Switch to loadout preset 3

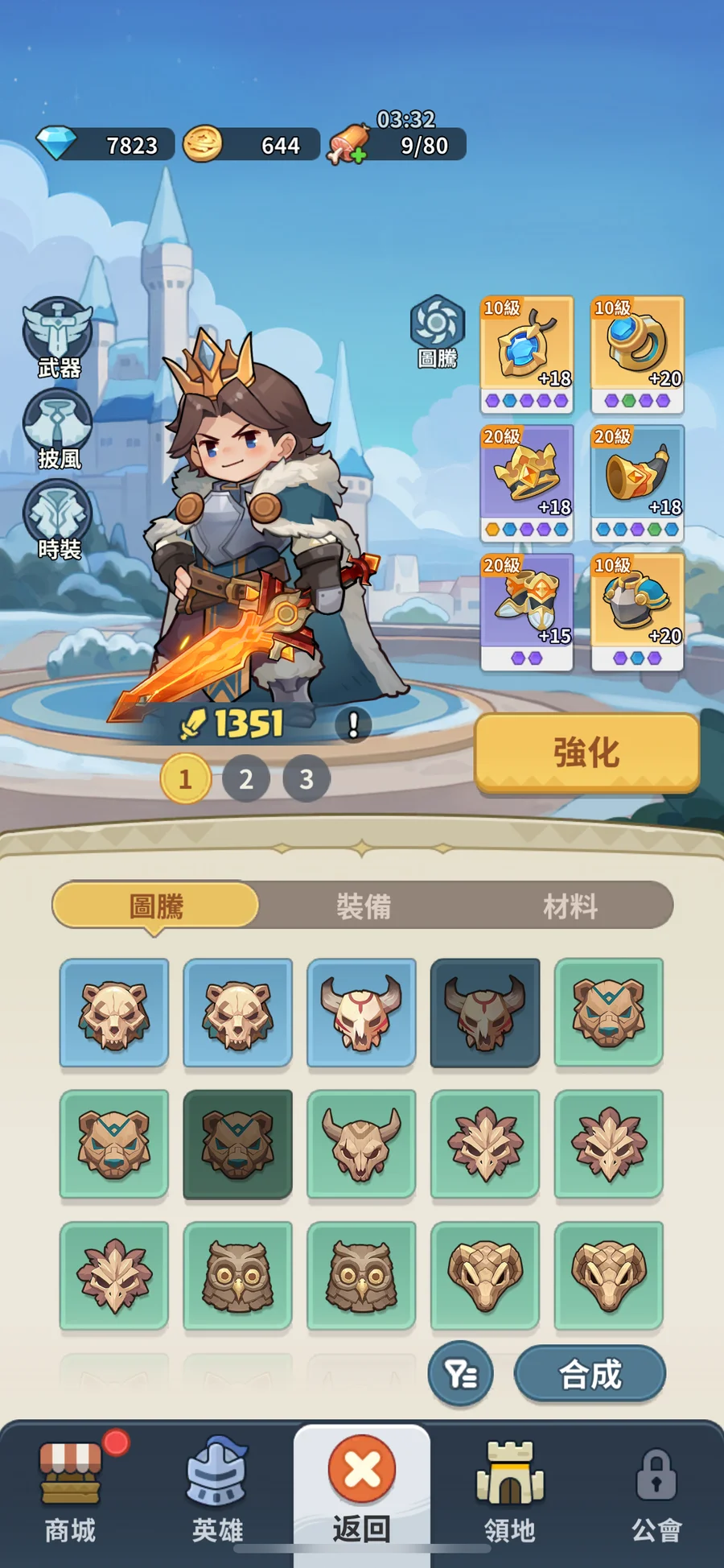click(306, 778)
